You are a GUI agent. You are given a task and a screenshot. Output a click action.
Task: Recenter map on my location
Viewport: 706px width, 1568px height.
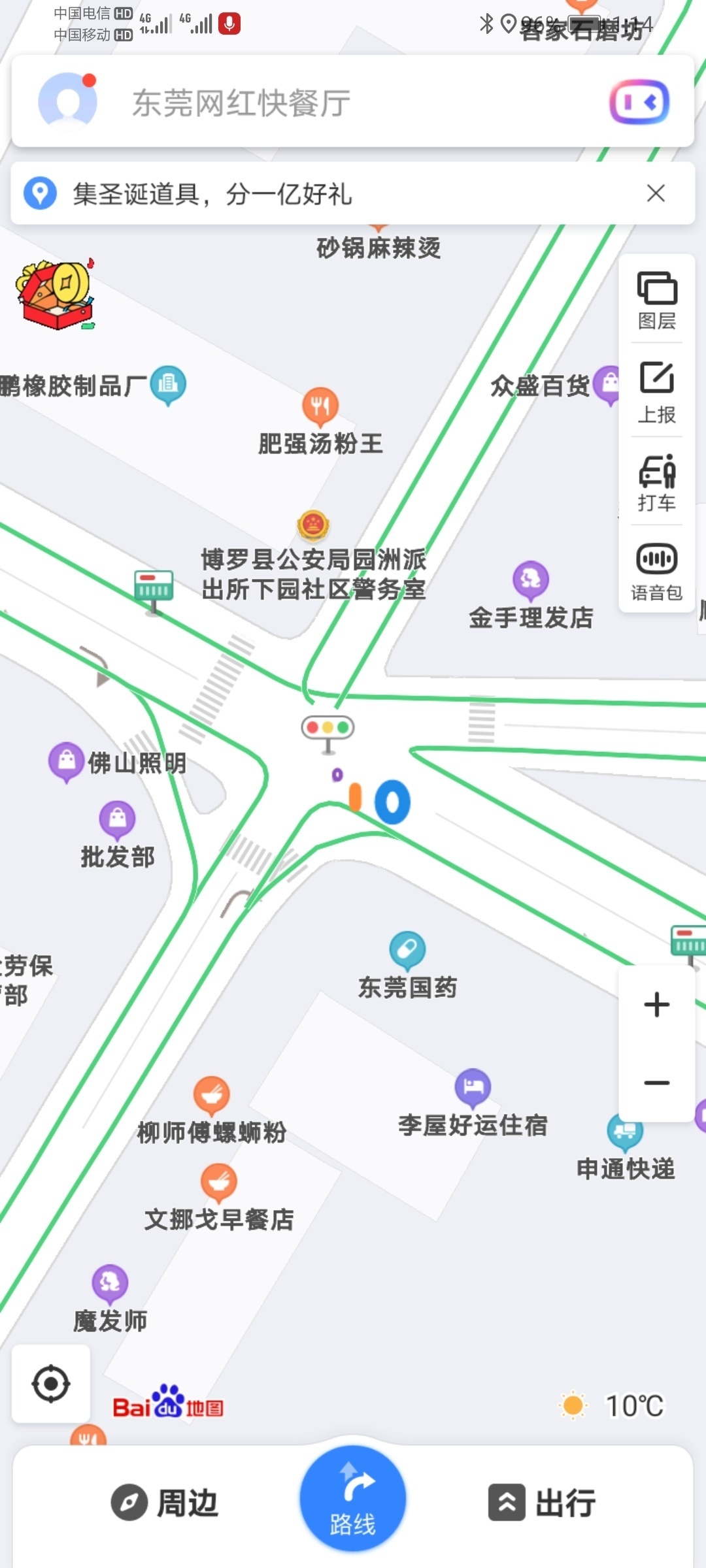pos(51,1384)
